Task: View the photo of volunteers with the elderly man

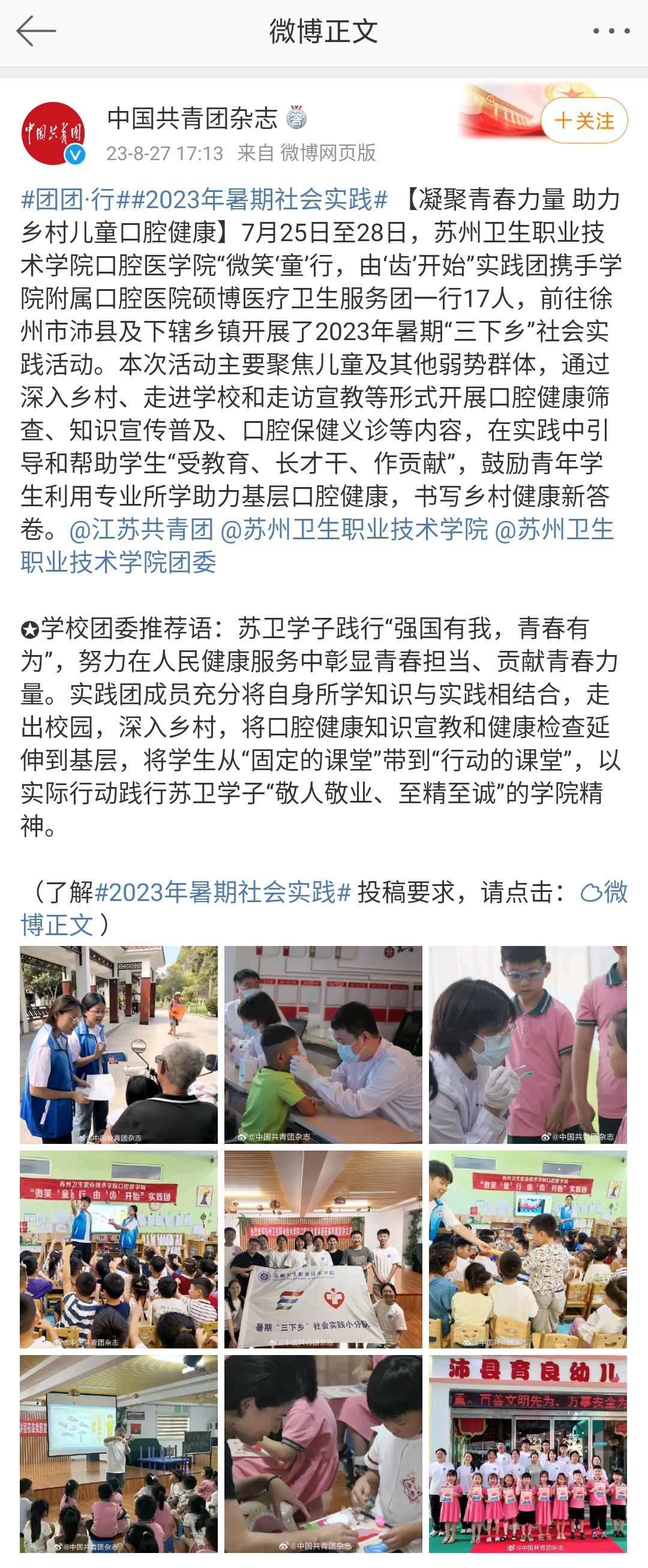Action: pos(119,1044)
